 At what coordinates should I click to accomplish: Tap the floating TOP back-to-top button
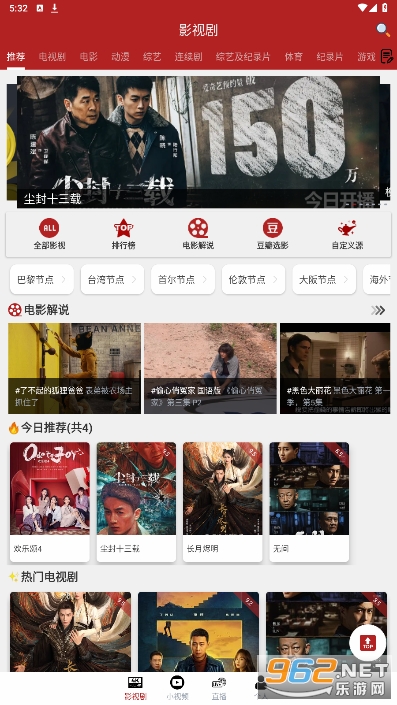coord(368,643)
